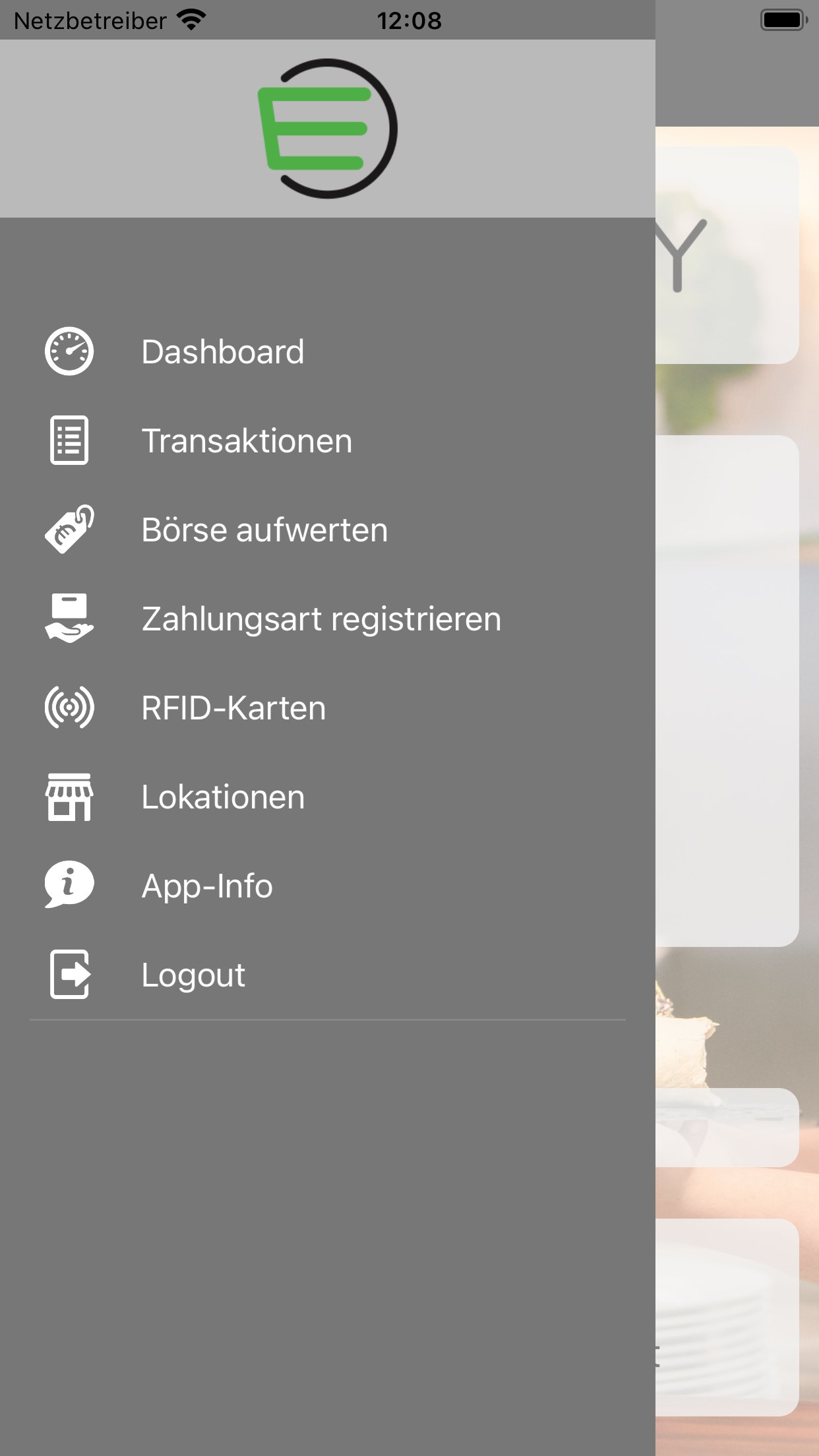Viewport: 819px width, 1456px height.
Task: View App-Info
Action: click(x=328, y=886)
